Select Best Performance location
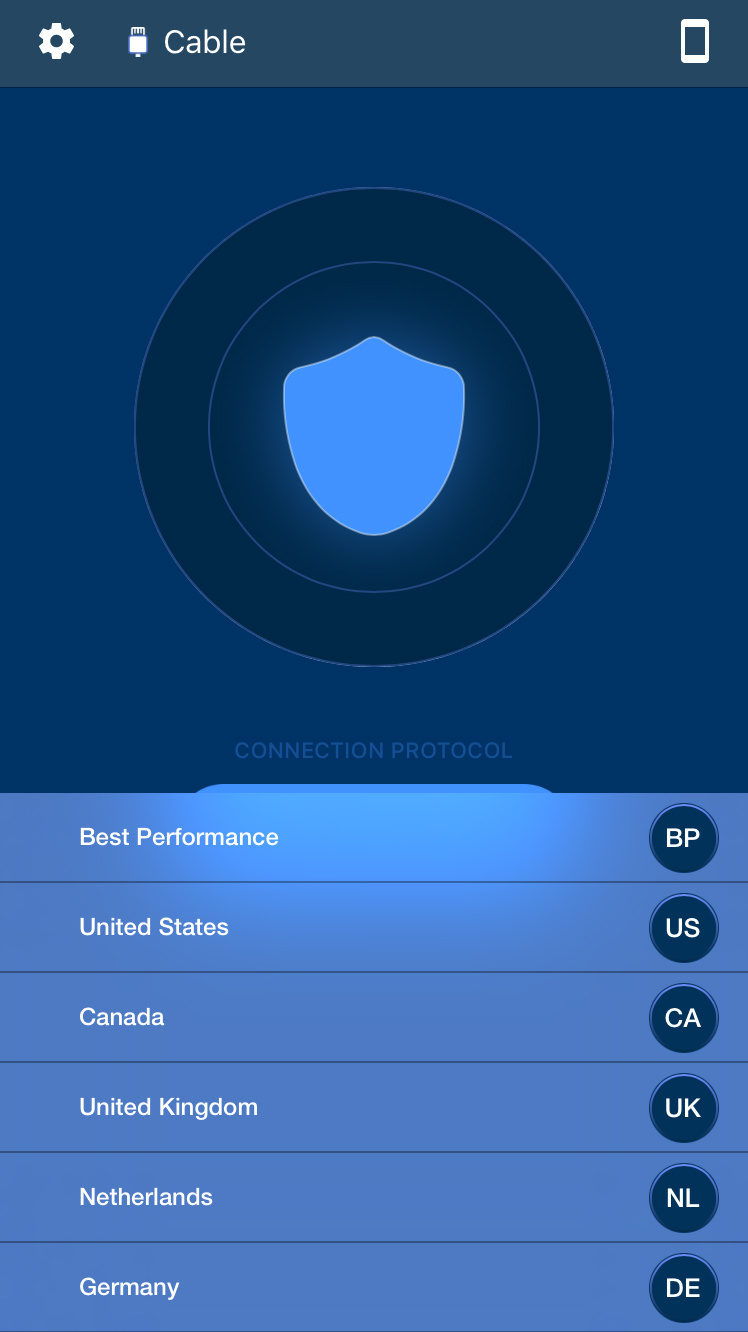 (374, 838)
